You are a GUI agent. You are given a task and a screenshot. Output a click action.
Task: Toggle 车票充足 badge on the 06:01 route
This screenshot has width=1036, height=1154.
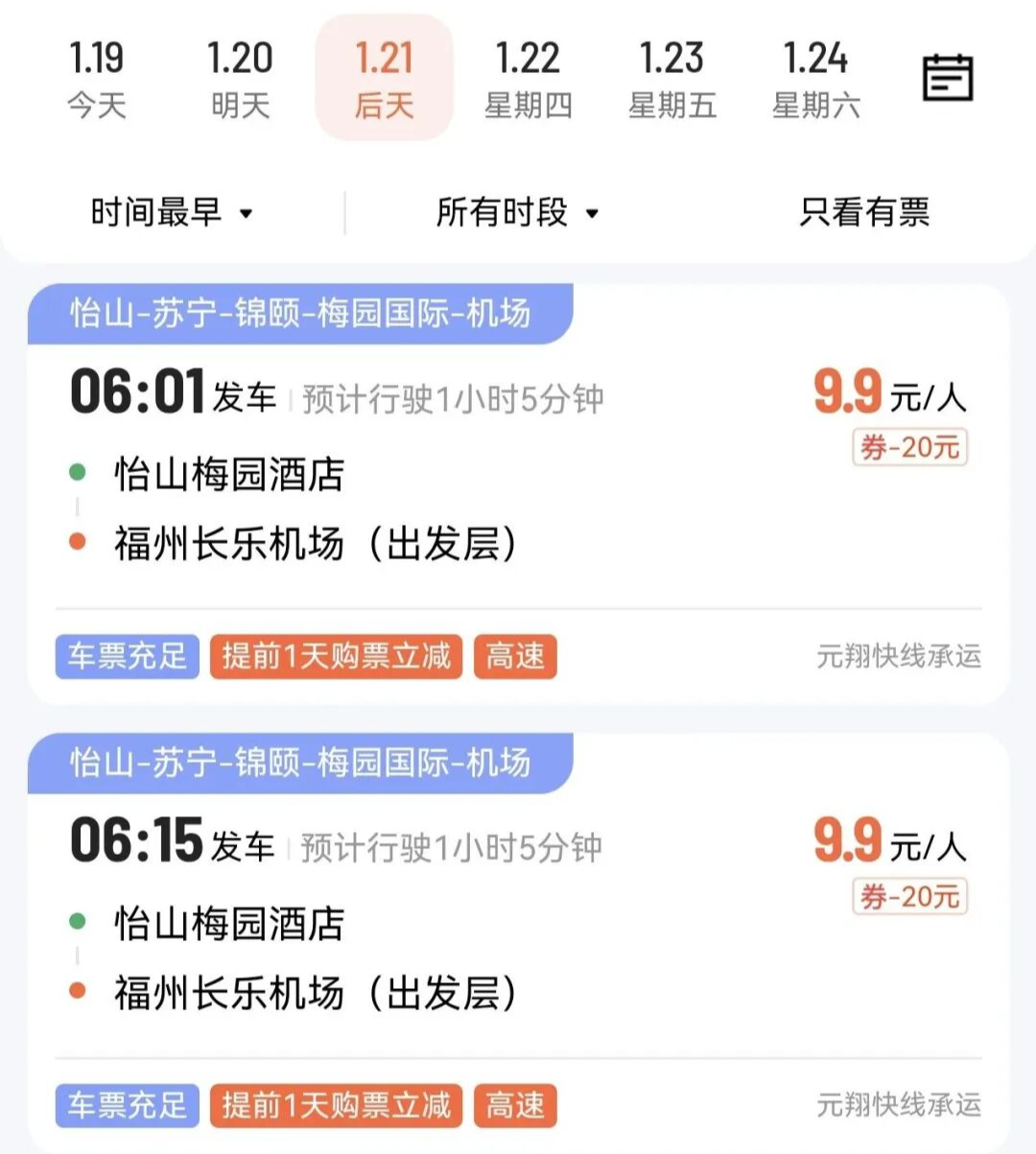pos(126,657)
